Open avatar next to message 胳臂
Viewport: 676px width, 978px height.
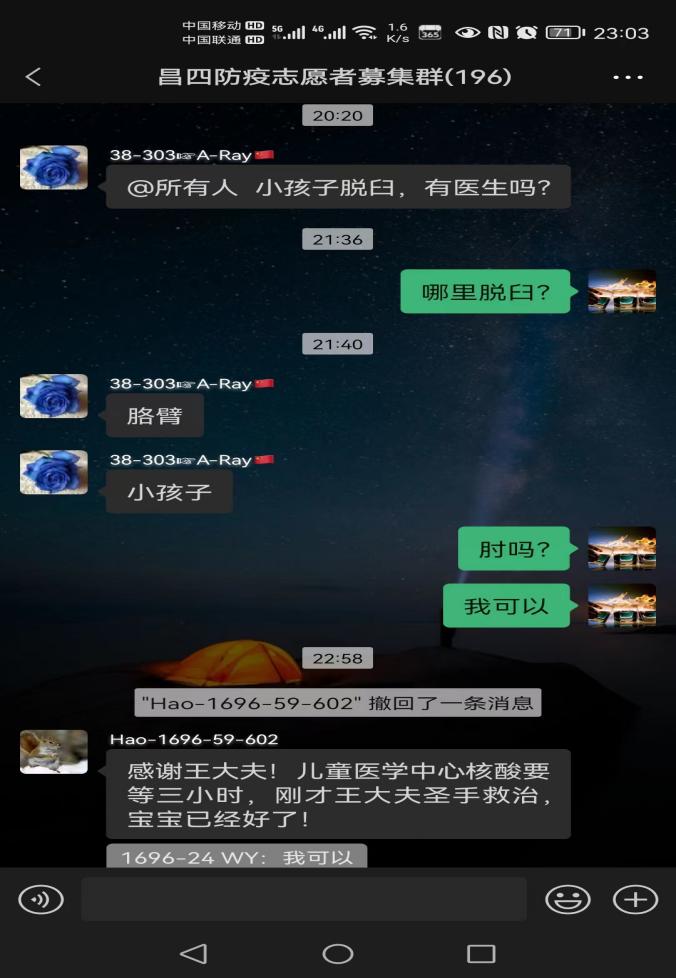(x=54, y=396)
